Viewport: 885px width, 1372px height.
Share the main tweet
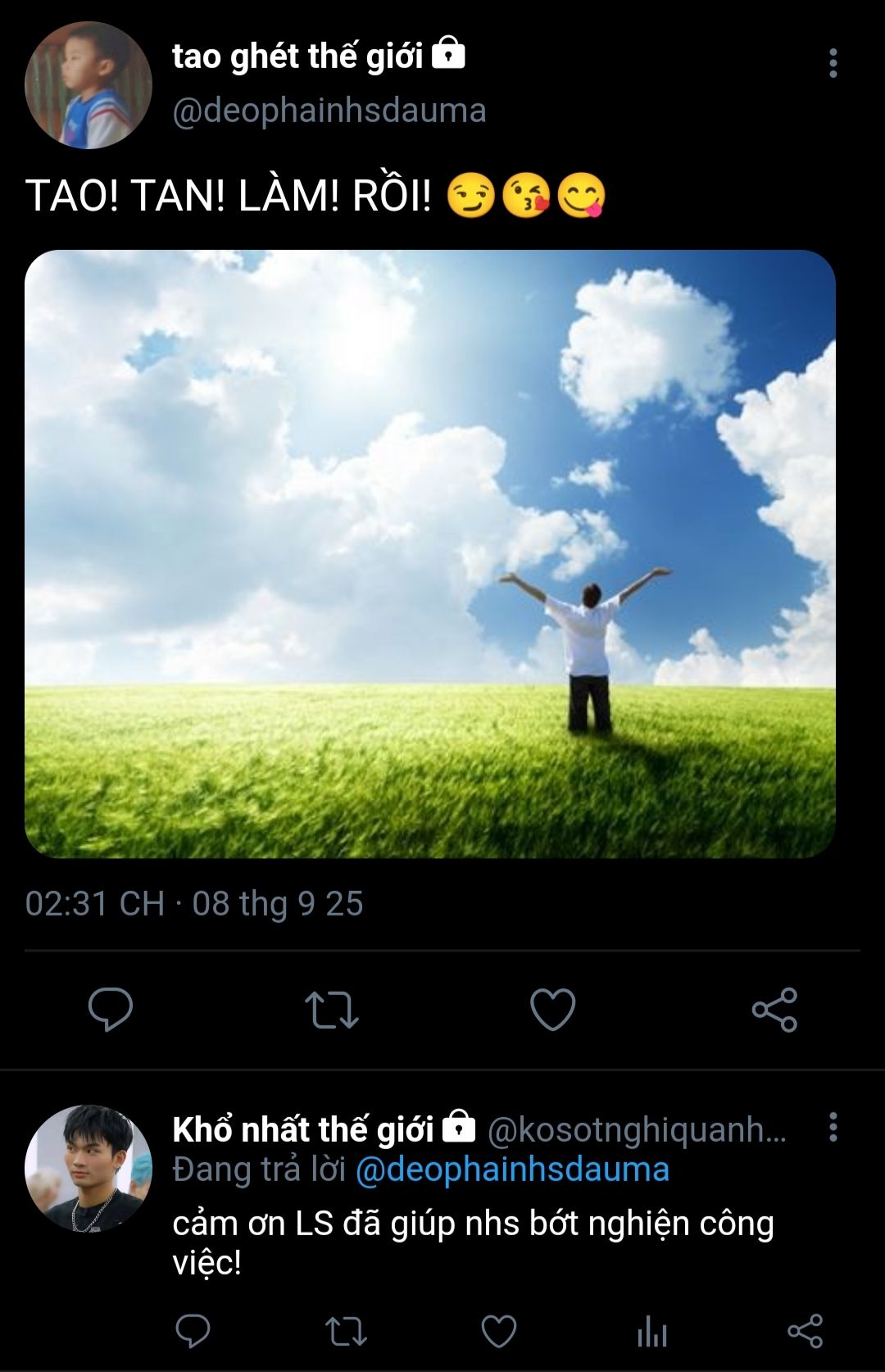point(774,1009)
